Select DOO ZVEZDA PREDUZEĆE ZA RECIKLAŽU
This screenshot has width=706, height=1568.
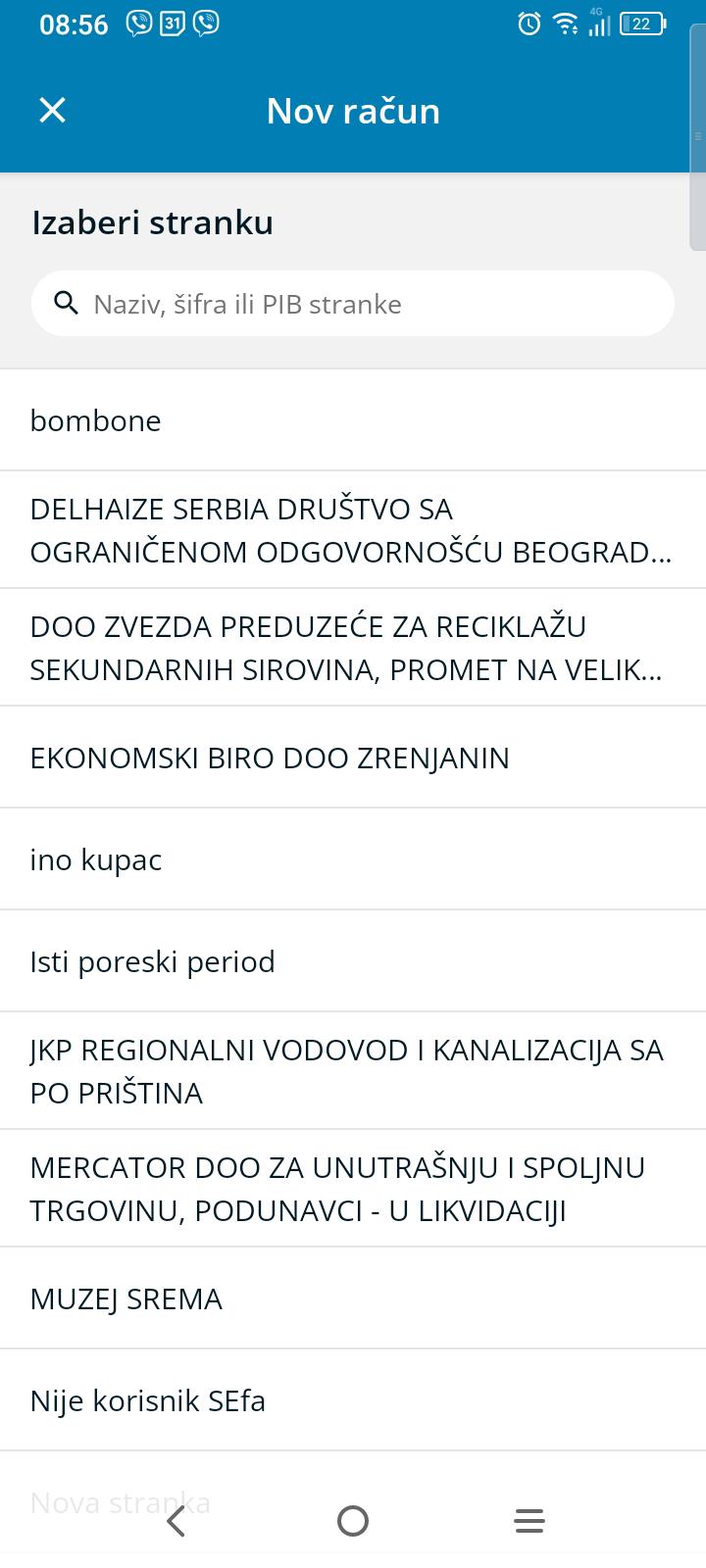pos(353,648)
